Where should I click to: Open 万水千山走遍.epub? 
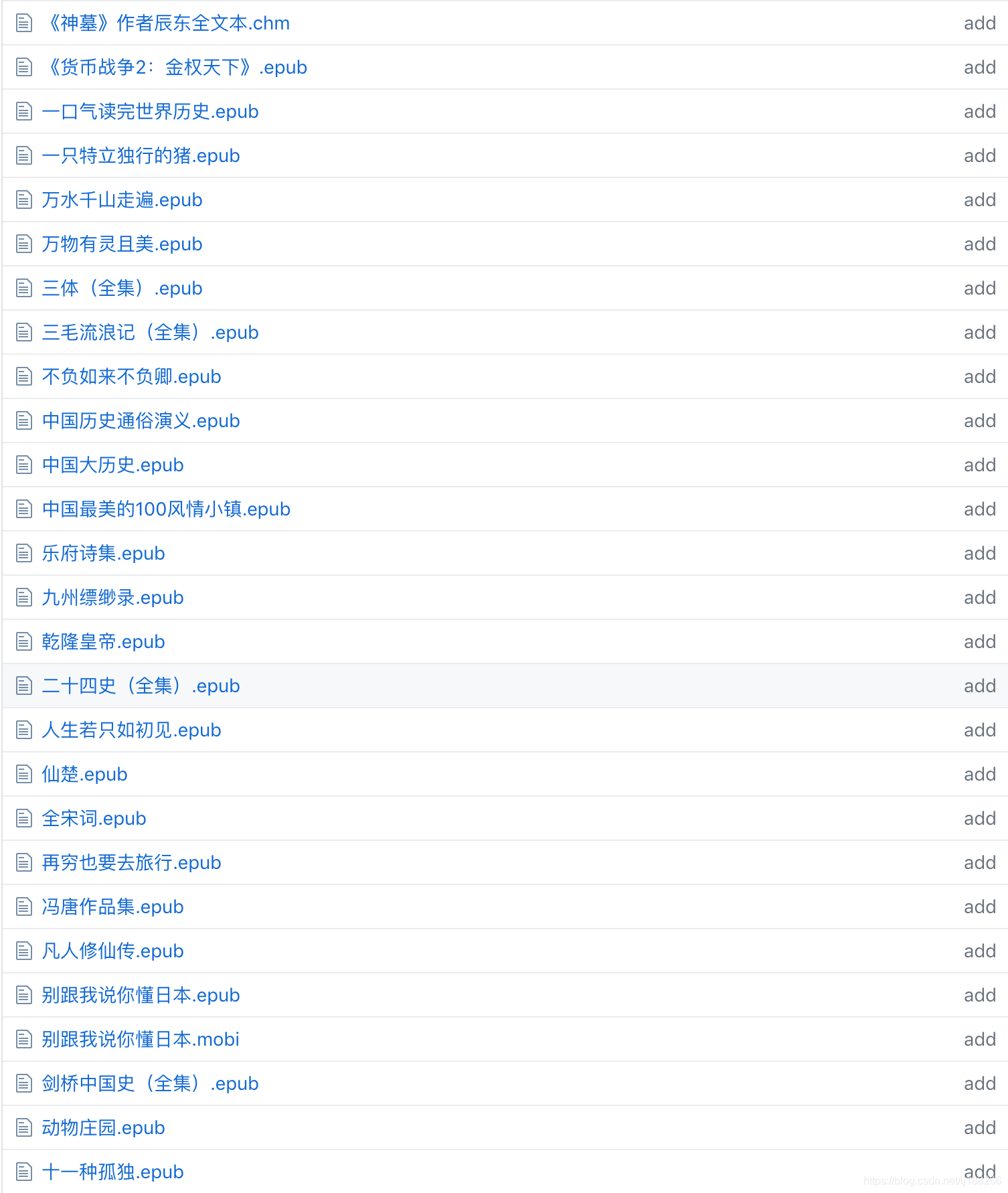(122, 200)
